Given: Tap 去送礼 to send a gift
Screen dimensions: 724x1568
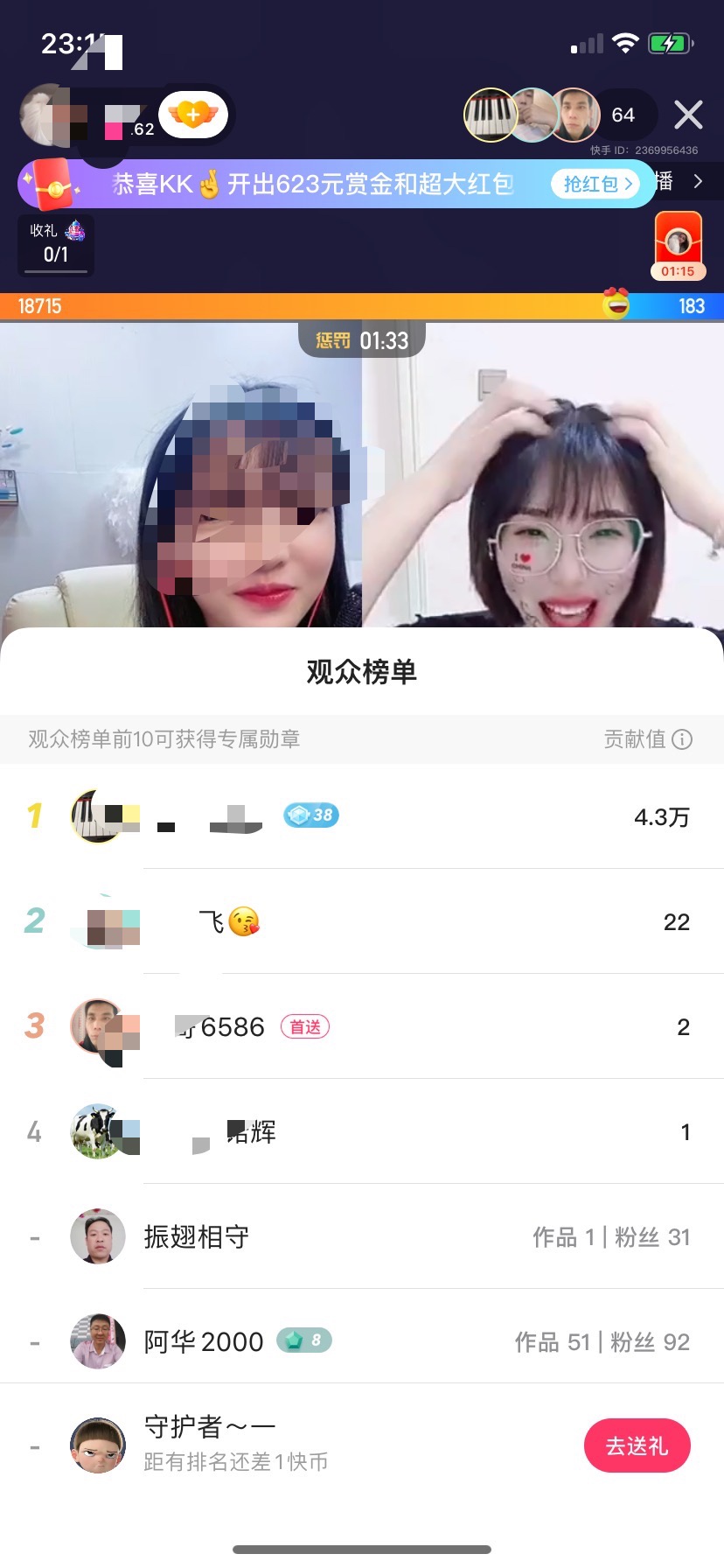Looking at the screenshot, I should point(637,1445).
